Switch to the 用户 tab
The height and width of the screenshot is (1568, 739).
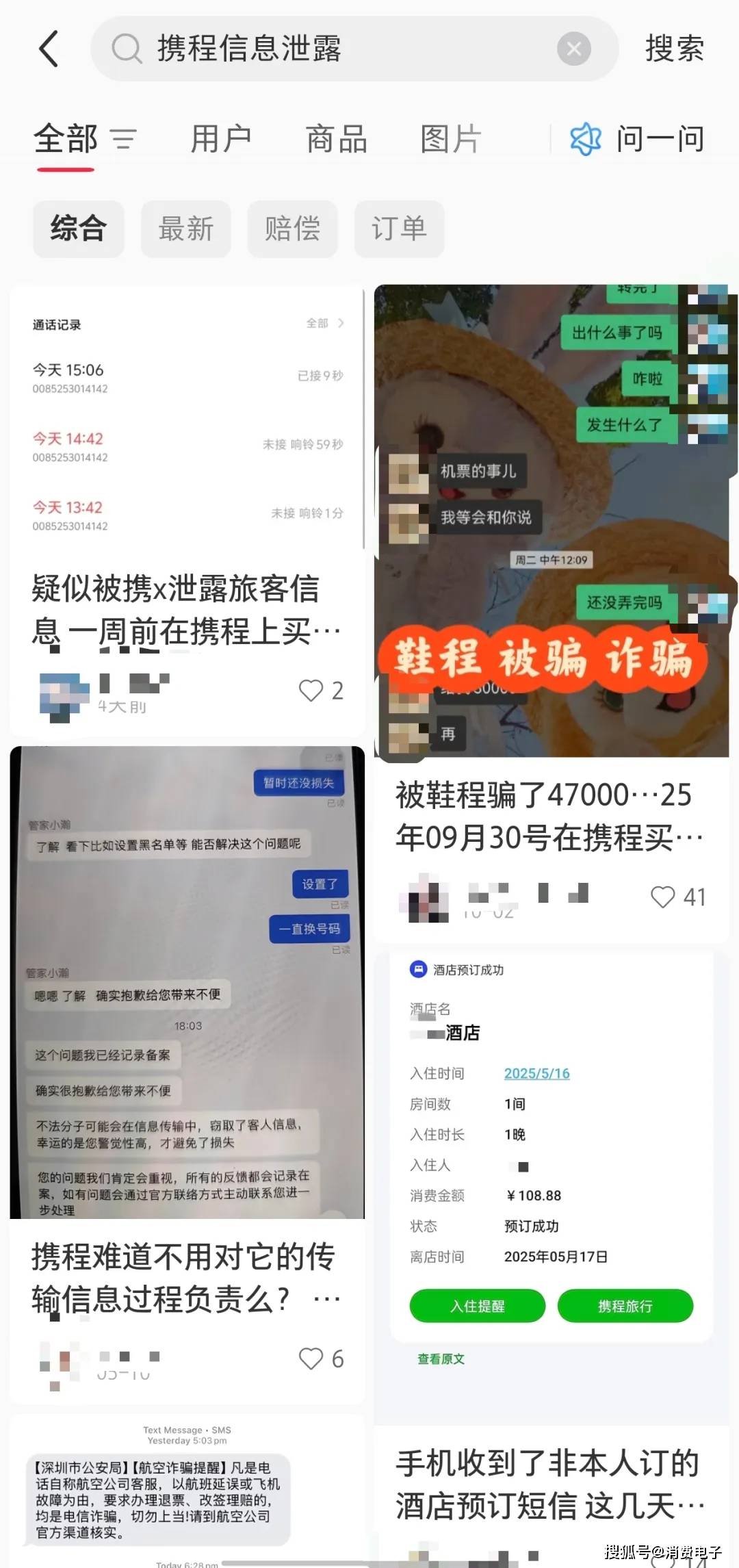220,139
